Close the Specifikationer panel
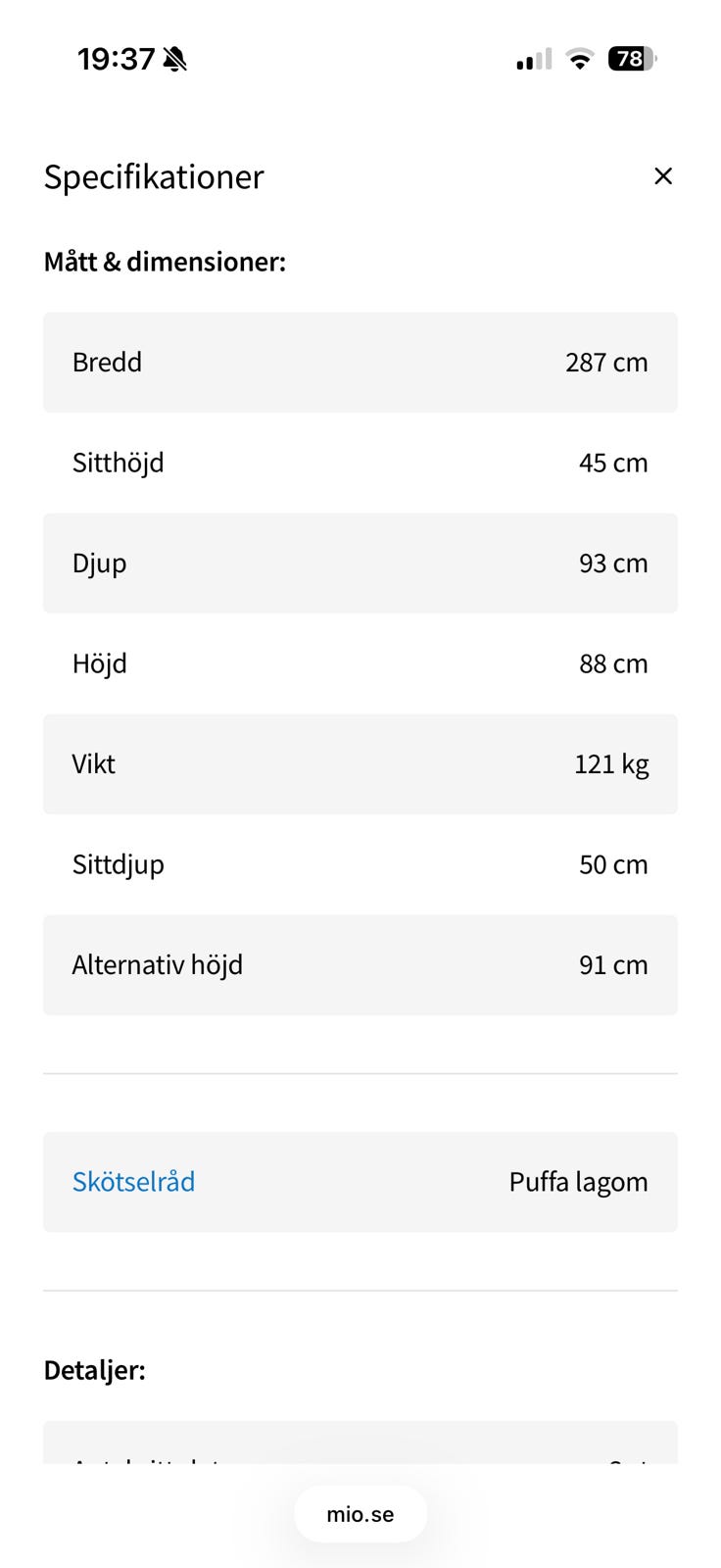Image resolution: width=721 pixels, height=1568 pixels. (663, 176)
